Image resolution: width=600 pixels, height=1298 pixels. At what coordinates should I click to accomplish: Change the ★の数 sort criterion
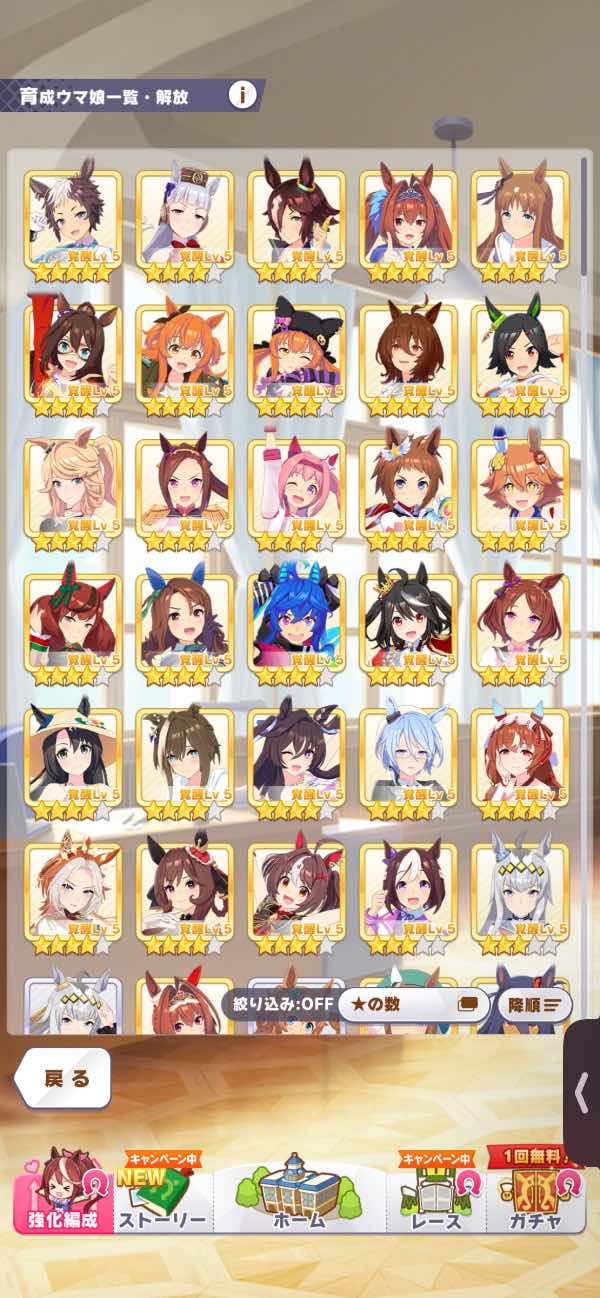point(413,1004)
